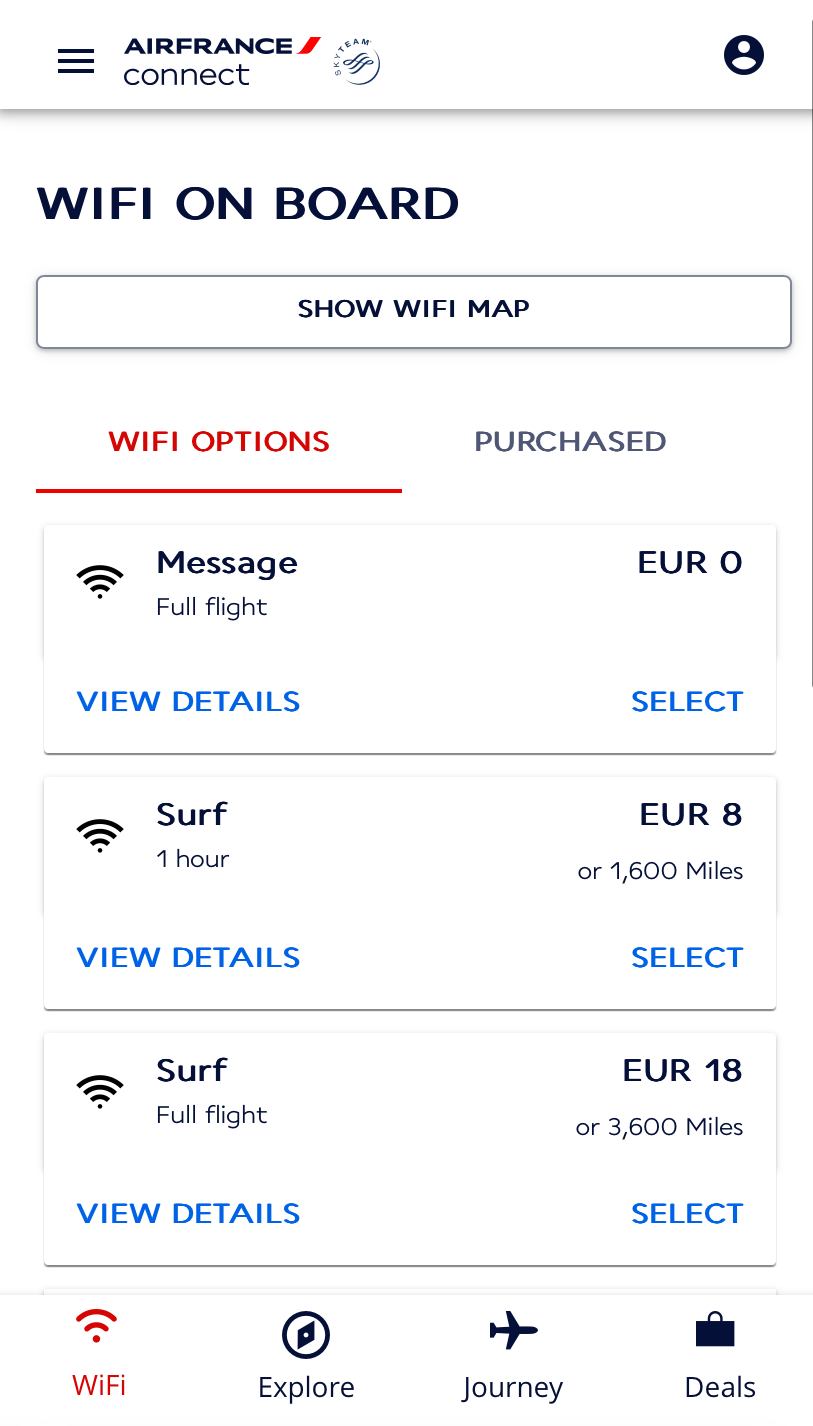813x1426 pixels.
Task: Open the Journey tab
Action: click(513, 1356)
